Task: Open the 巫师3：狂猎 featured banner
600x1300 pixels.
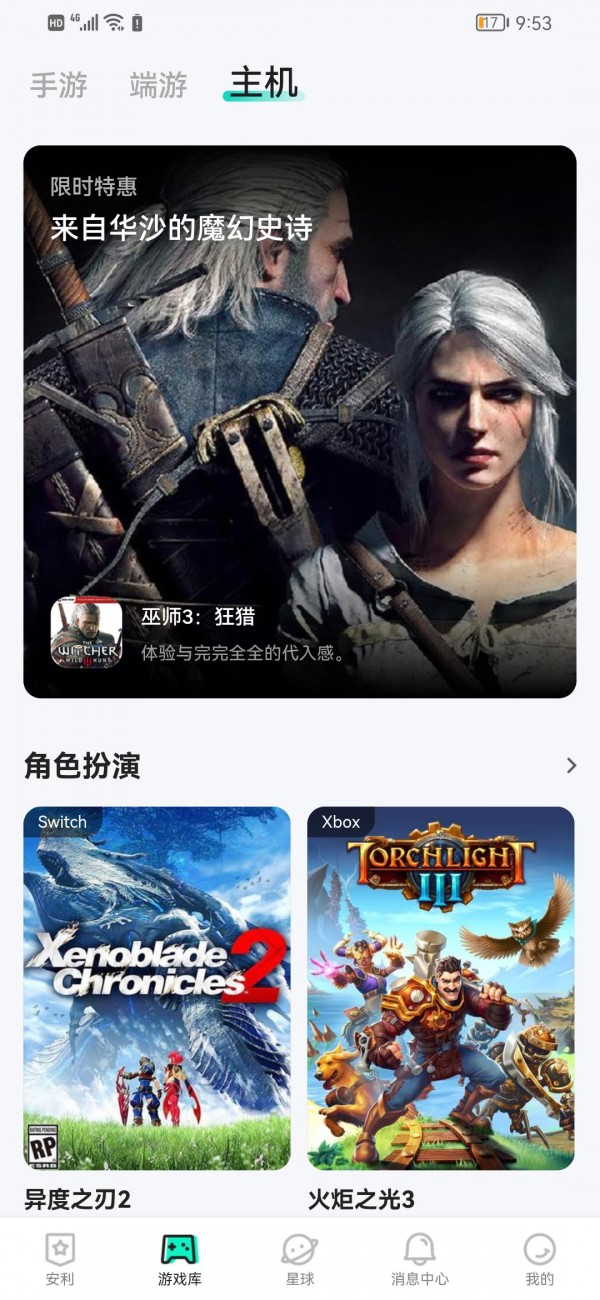Action: [300, 421]
